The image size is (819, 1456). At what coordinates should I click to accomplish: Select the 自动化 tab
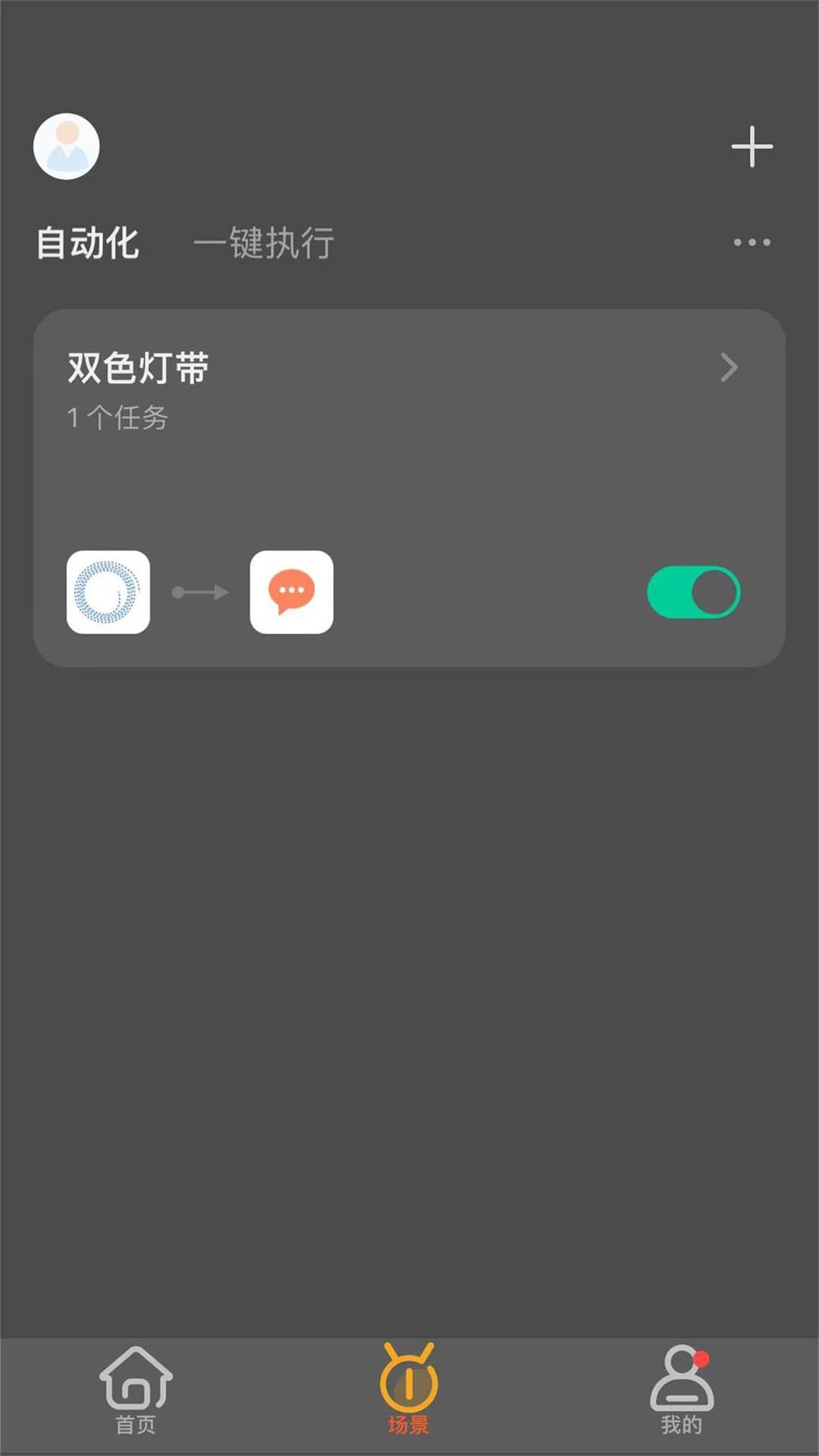point(88,242)
